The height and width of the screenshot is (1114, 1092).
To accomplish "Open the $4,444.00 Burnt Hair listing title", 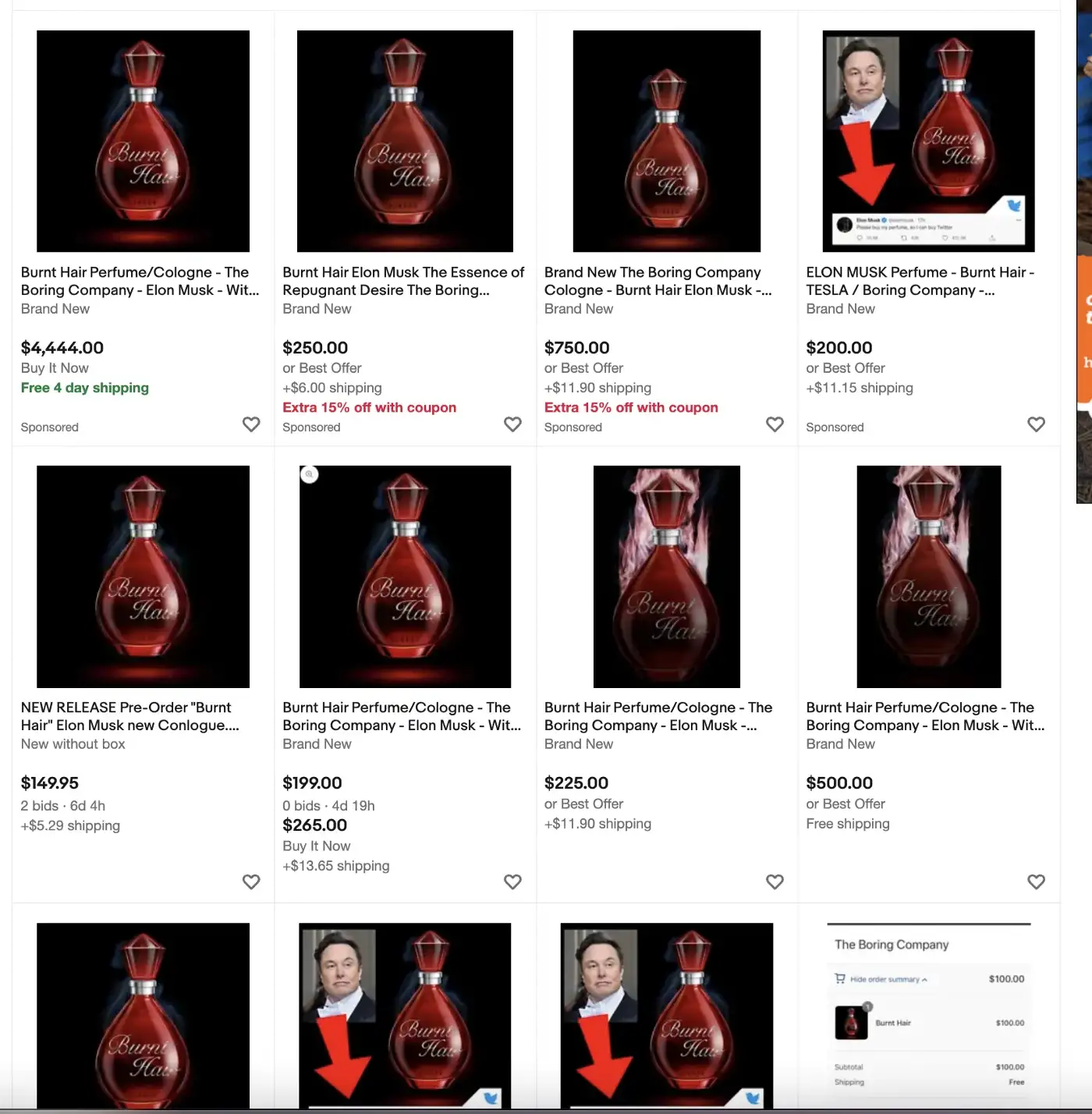I will tap(139, 281).
